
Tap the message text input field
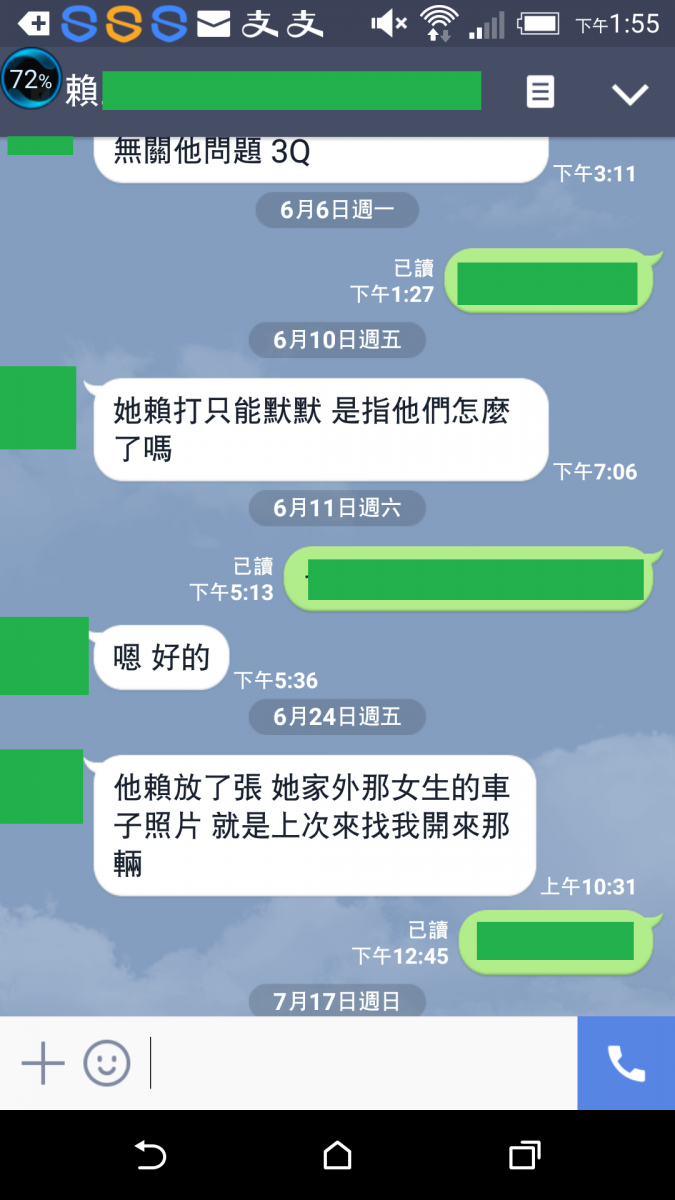pos(360,1063)
